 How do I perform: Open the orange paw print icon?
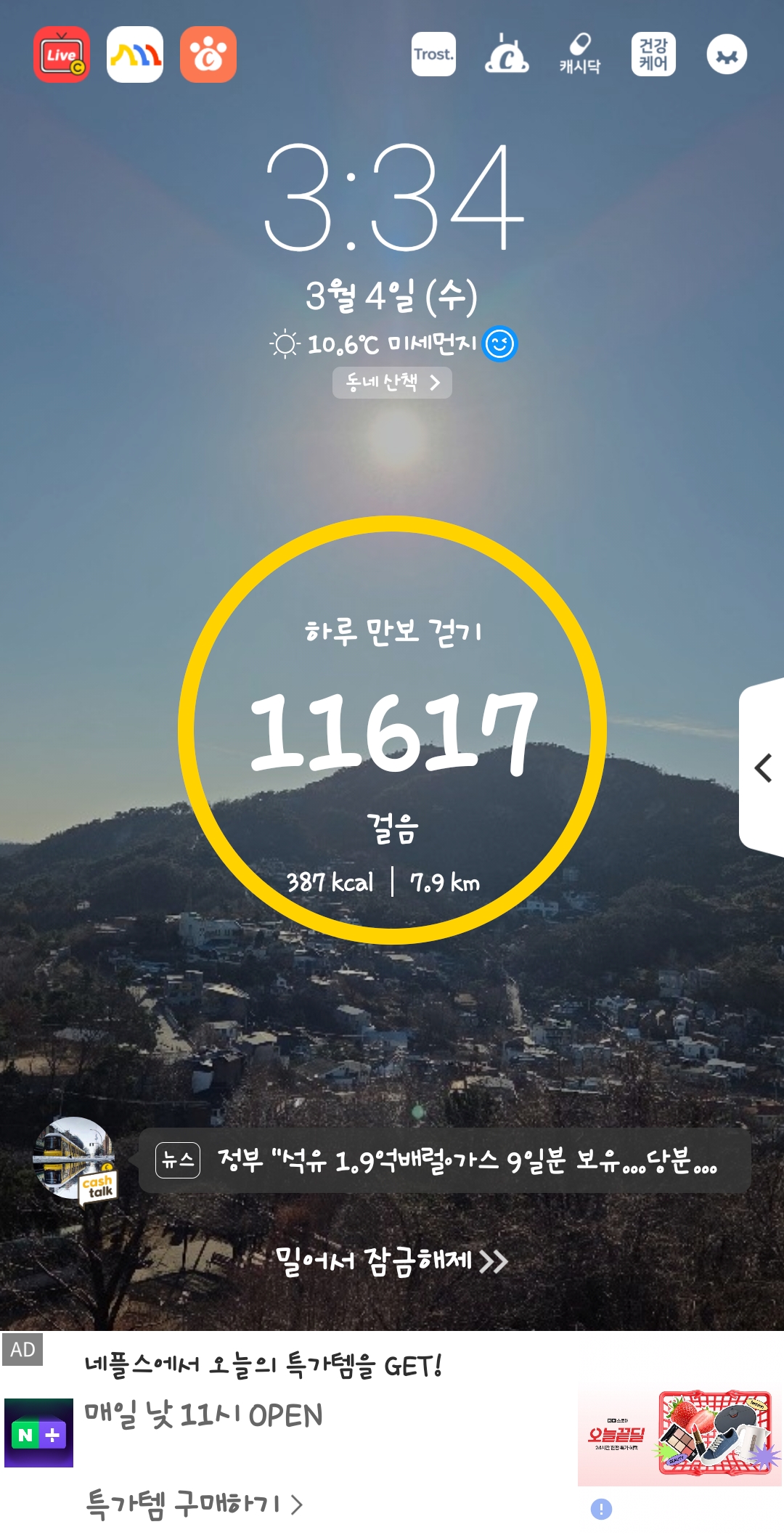[208, 54]
